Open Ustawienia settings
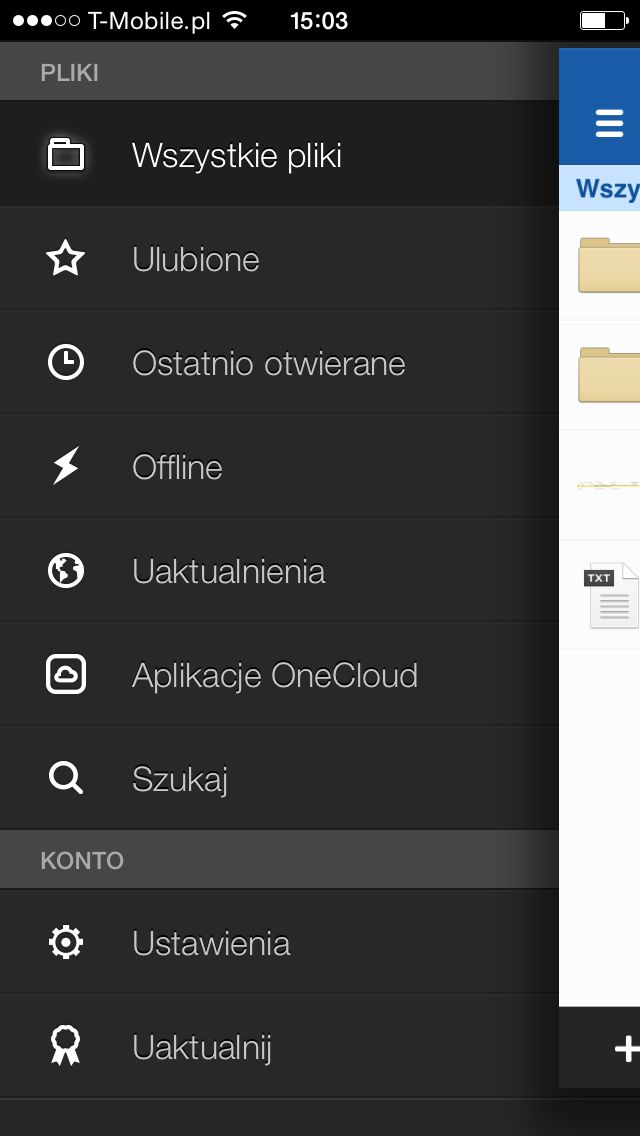The width and height of the screenshot is (640, 1136). [279, 942]
